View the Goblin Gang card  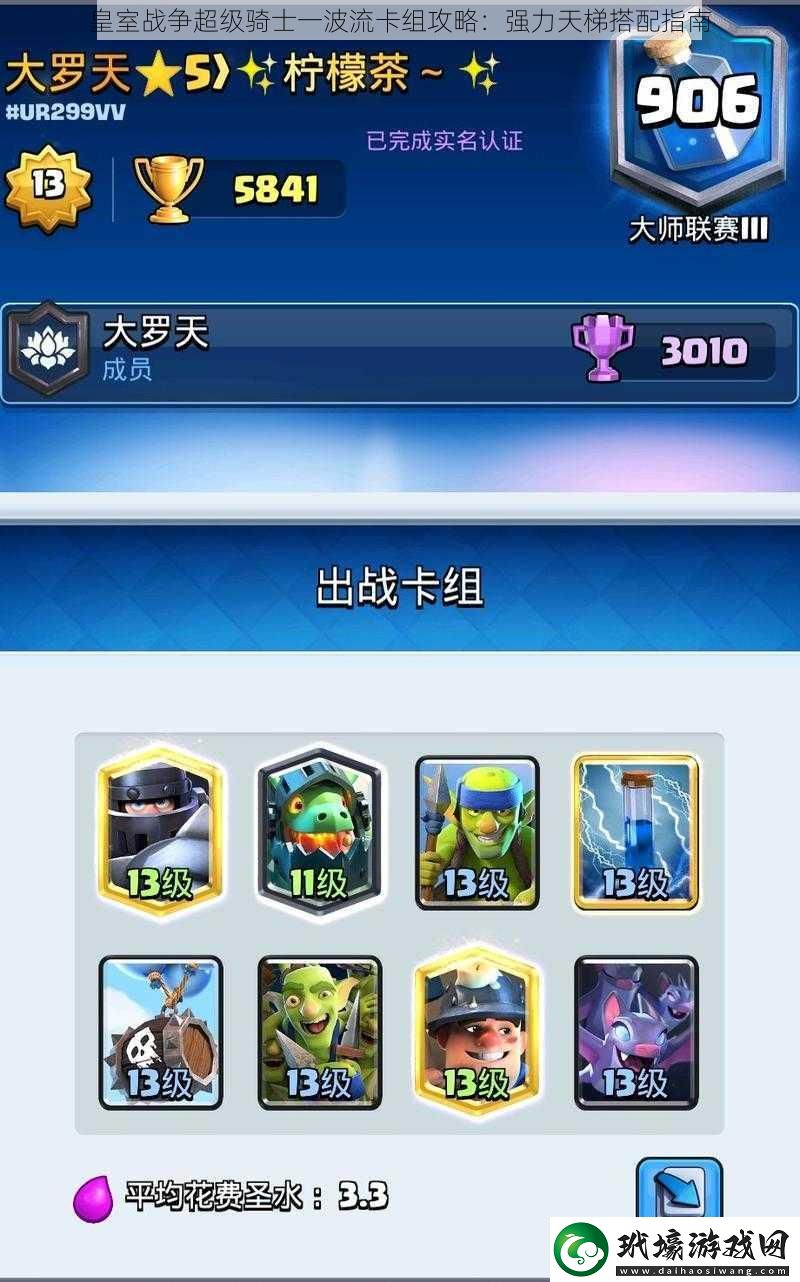[x=319, y=1031]
